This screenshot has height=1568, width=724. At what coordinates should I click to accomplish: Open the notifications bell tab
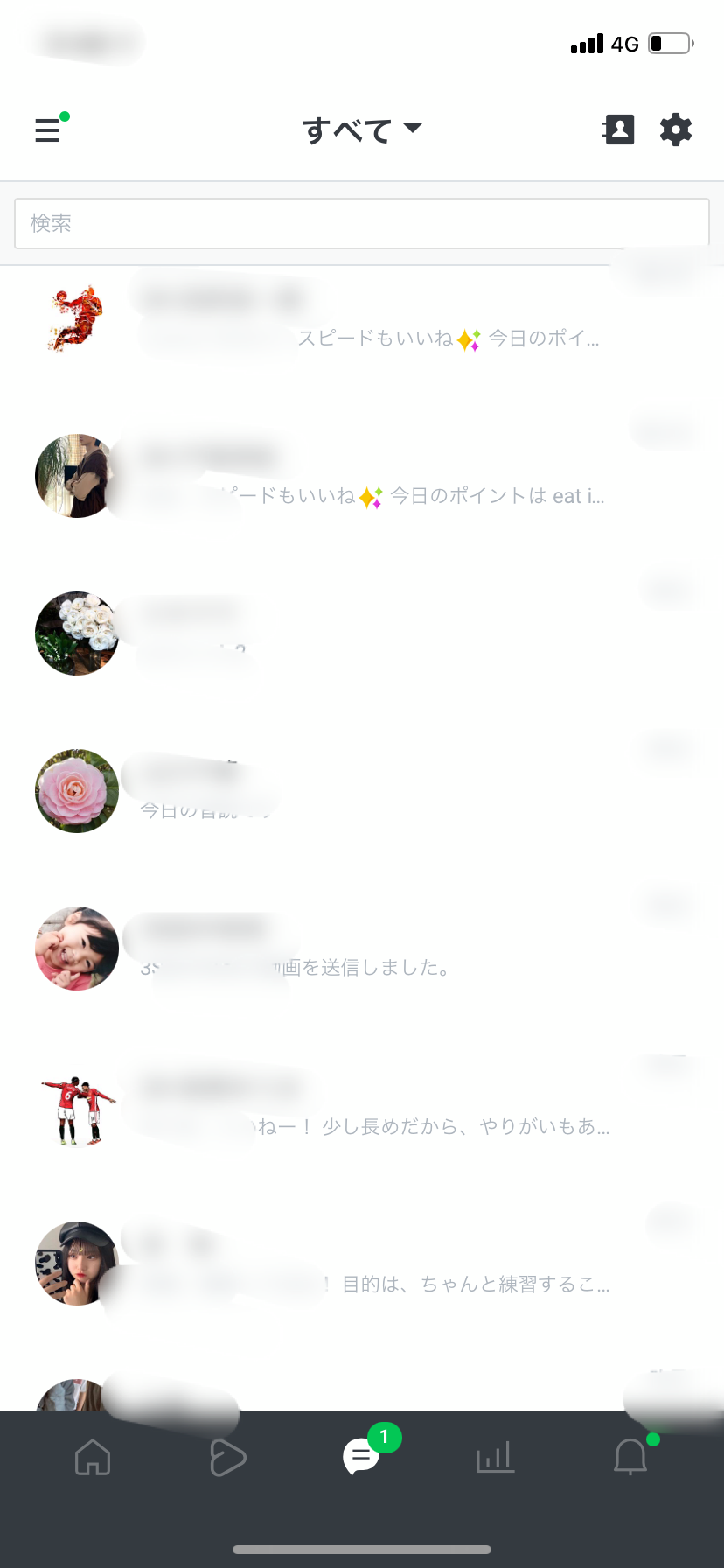click(630, 1457)
